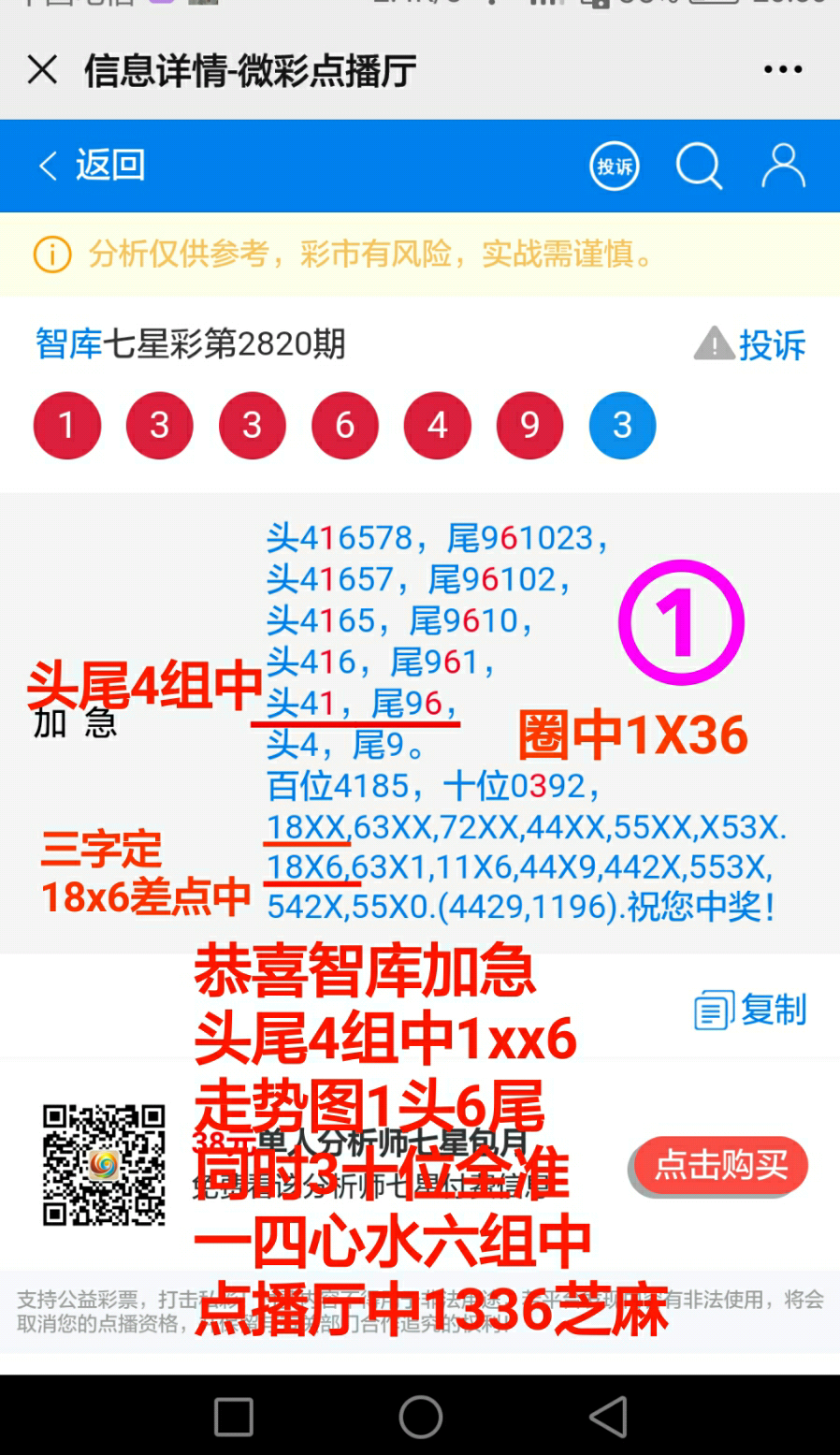Screen dimensions: 840x1455
Task: Open system recent apps
Action: coord(233,1417)
